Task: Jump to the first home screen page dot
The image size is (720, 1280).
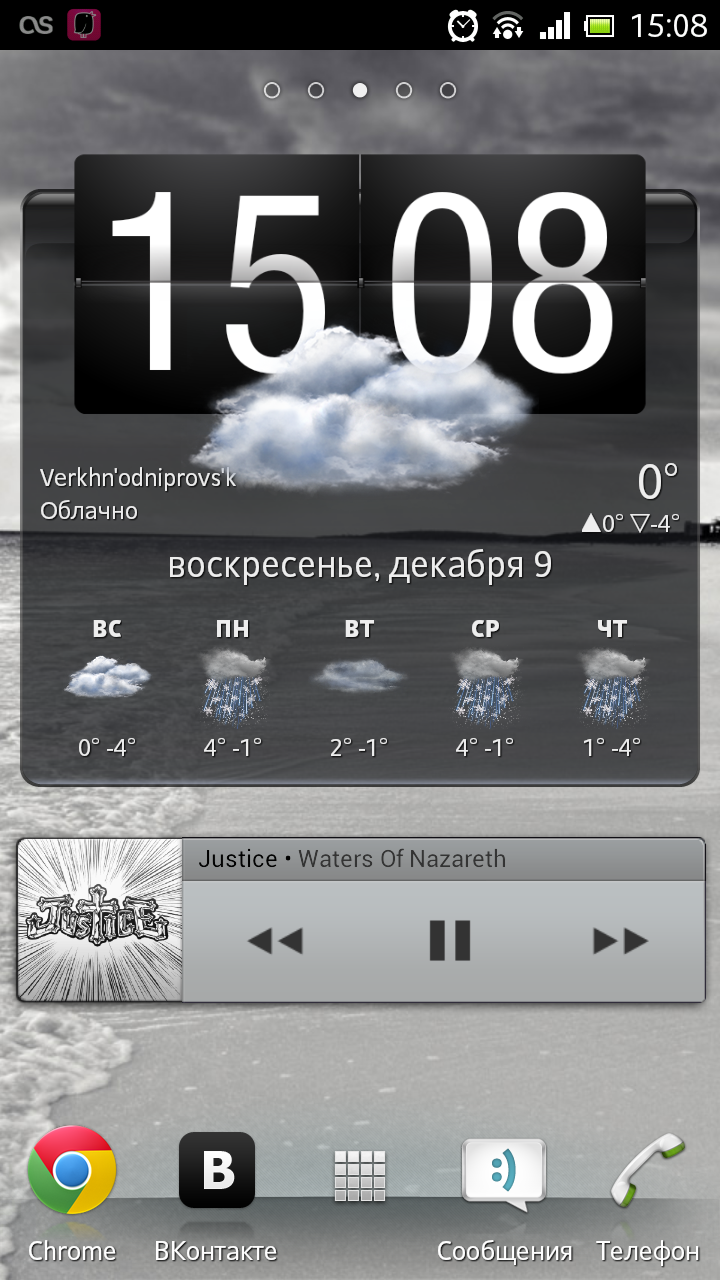Action: tap(272, 90)
